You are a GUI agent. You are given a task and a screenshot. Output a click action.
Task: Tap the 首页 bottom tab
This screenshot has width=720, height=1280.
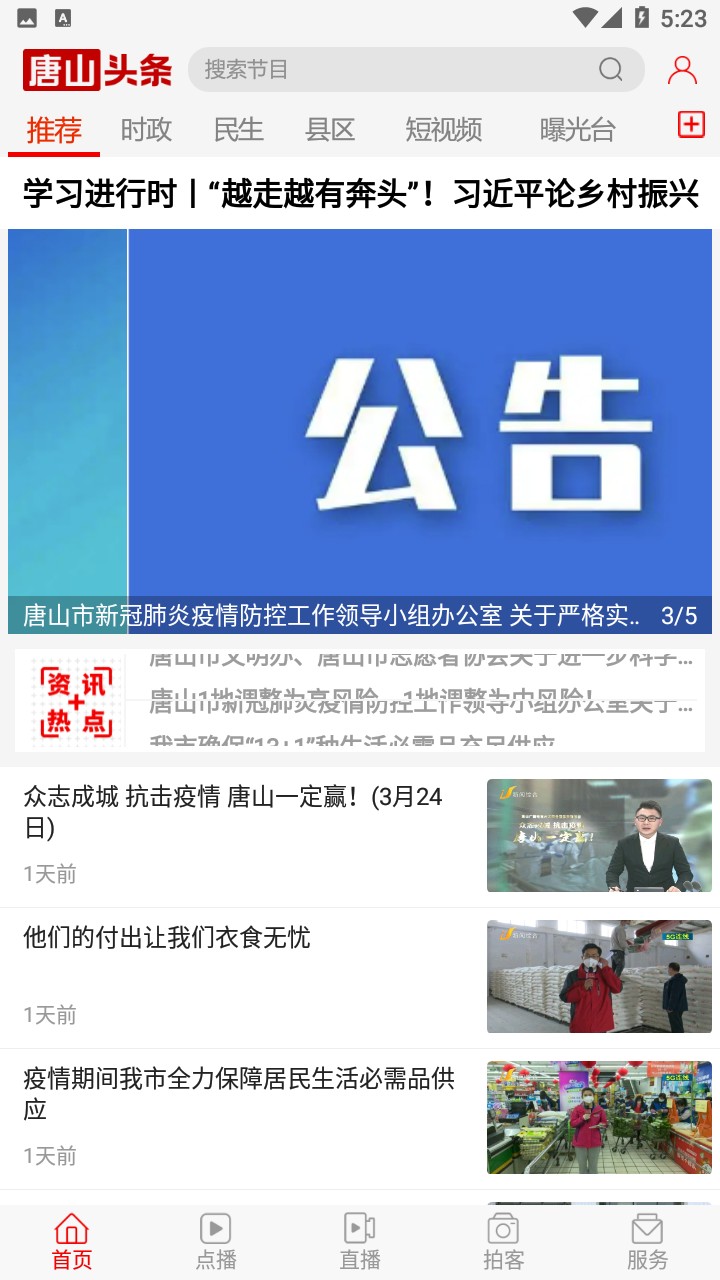72,1242
